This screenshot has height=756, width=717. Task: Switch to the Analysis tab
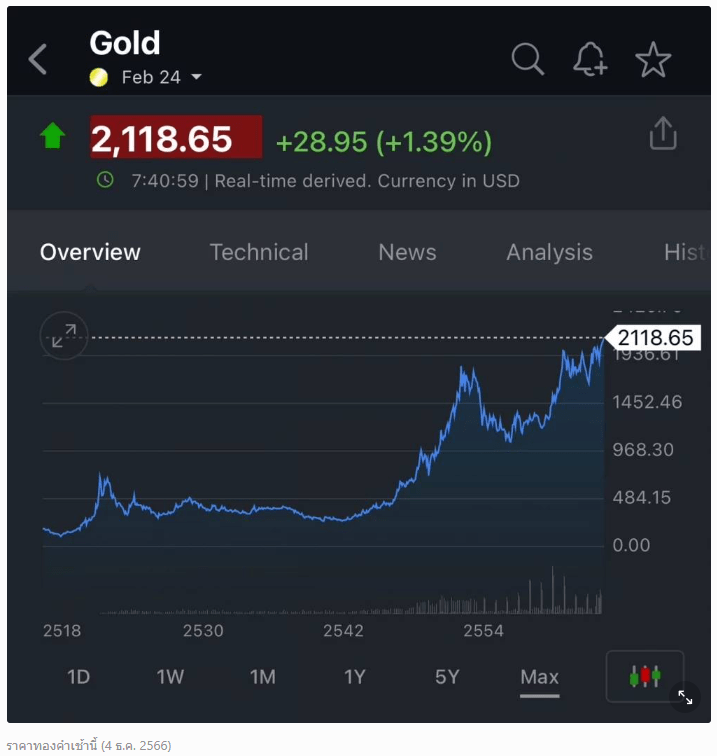coord(549,252)
